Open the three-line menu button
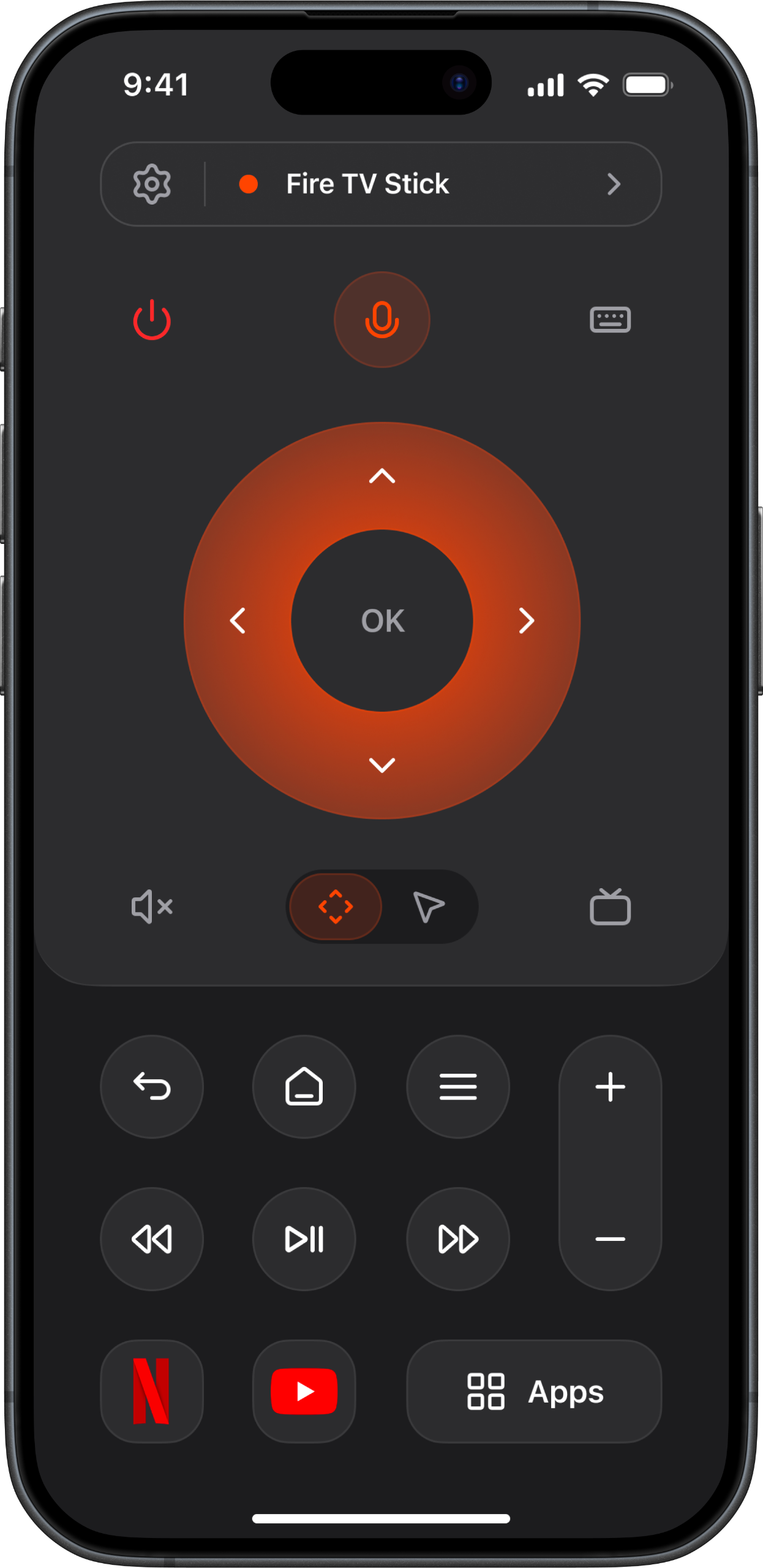Screen dimensions: 763x1568 tap(457, 1087)
